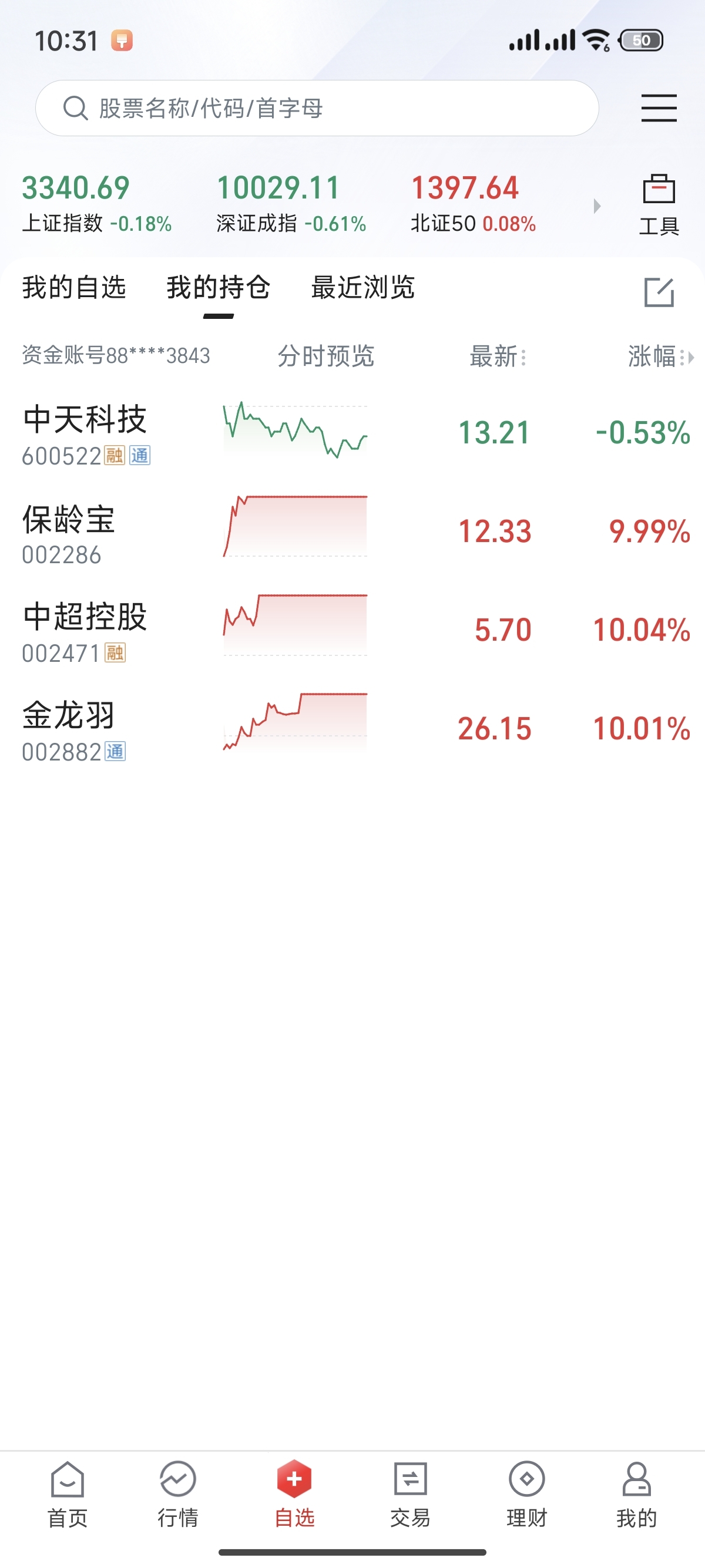This screenshot has height=1568, width=705.
Task: Open 中天科技 stock row
Action: (x=352, y=433)
